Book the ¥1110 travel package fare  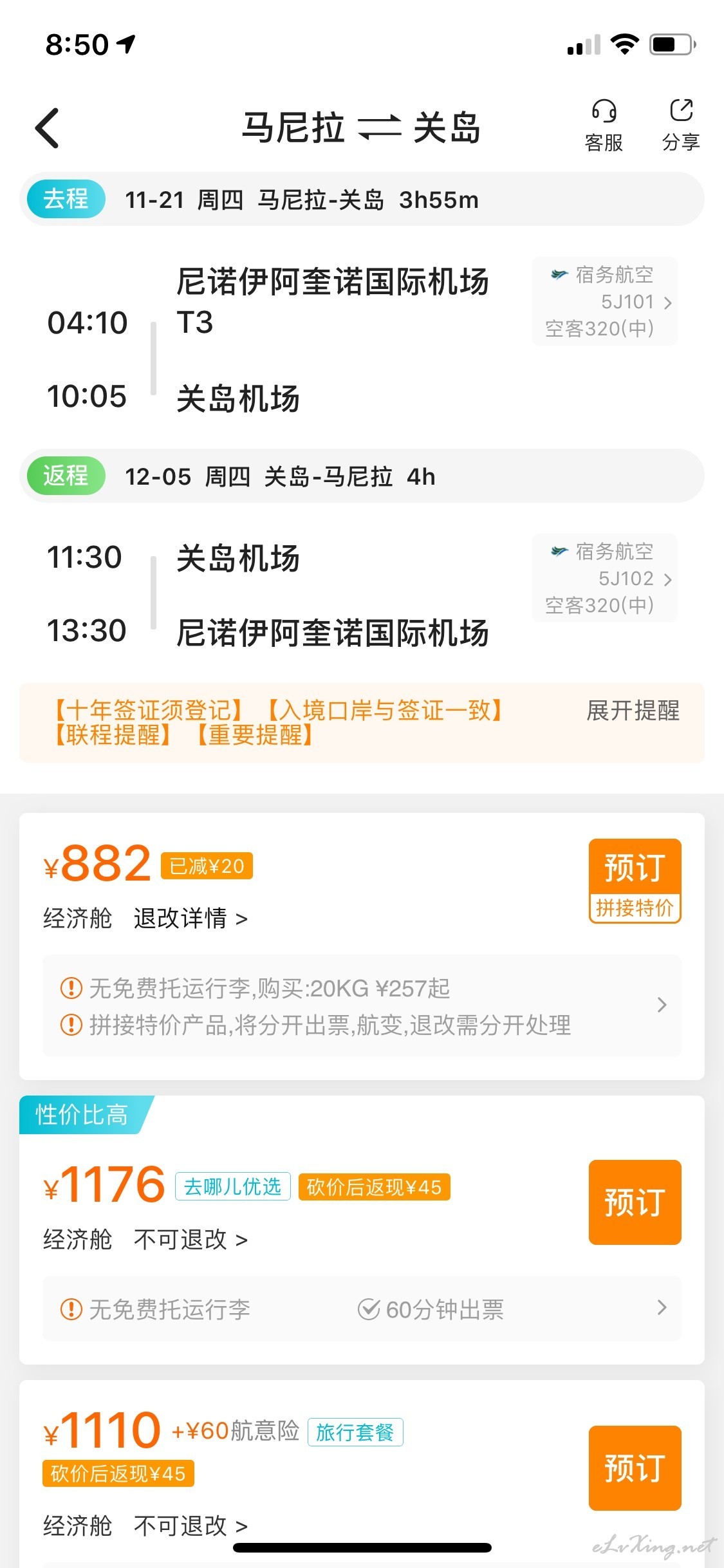(x=635, y=1468)
